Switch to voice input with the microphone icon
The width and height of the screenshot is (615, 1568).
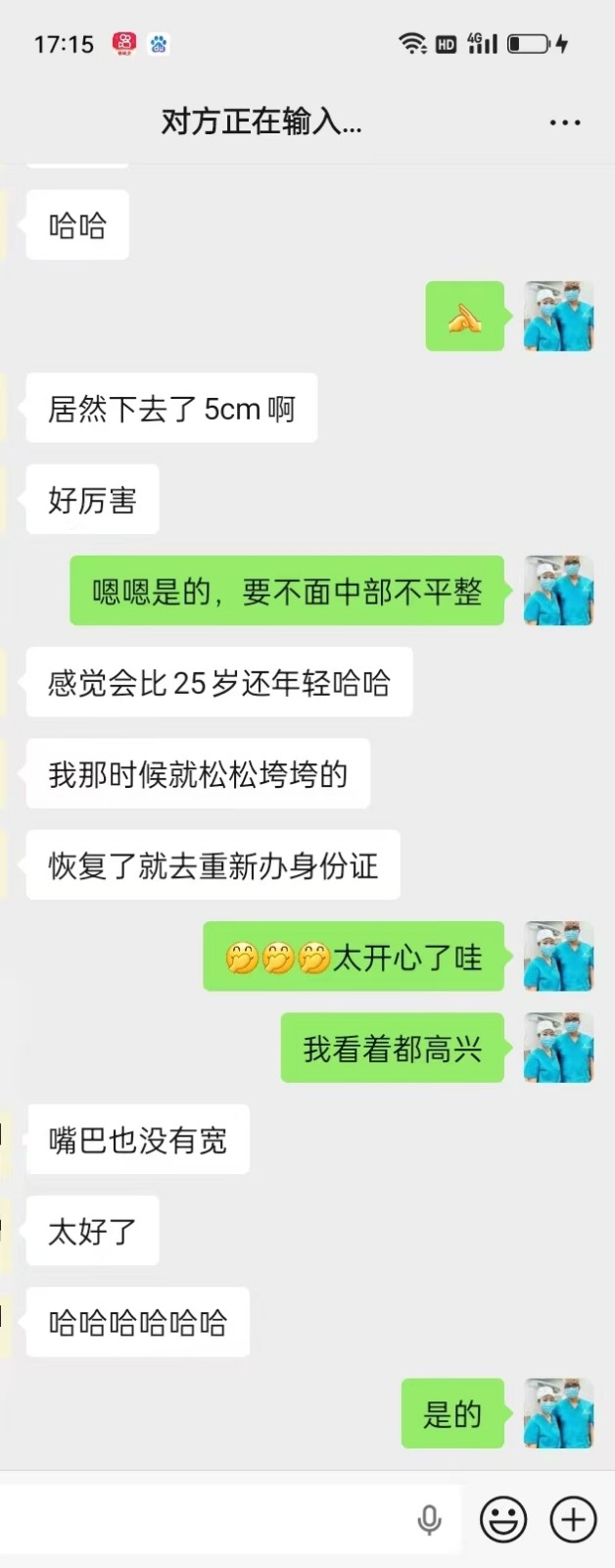click(x=429, y=1520)
